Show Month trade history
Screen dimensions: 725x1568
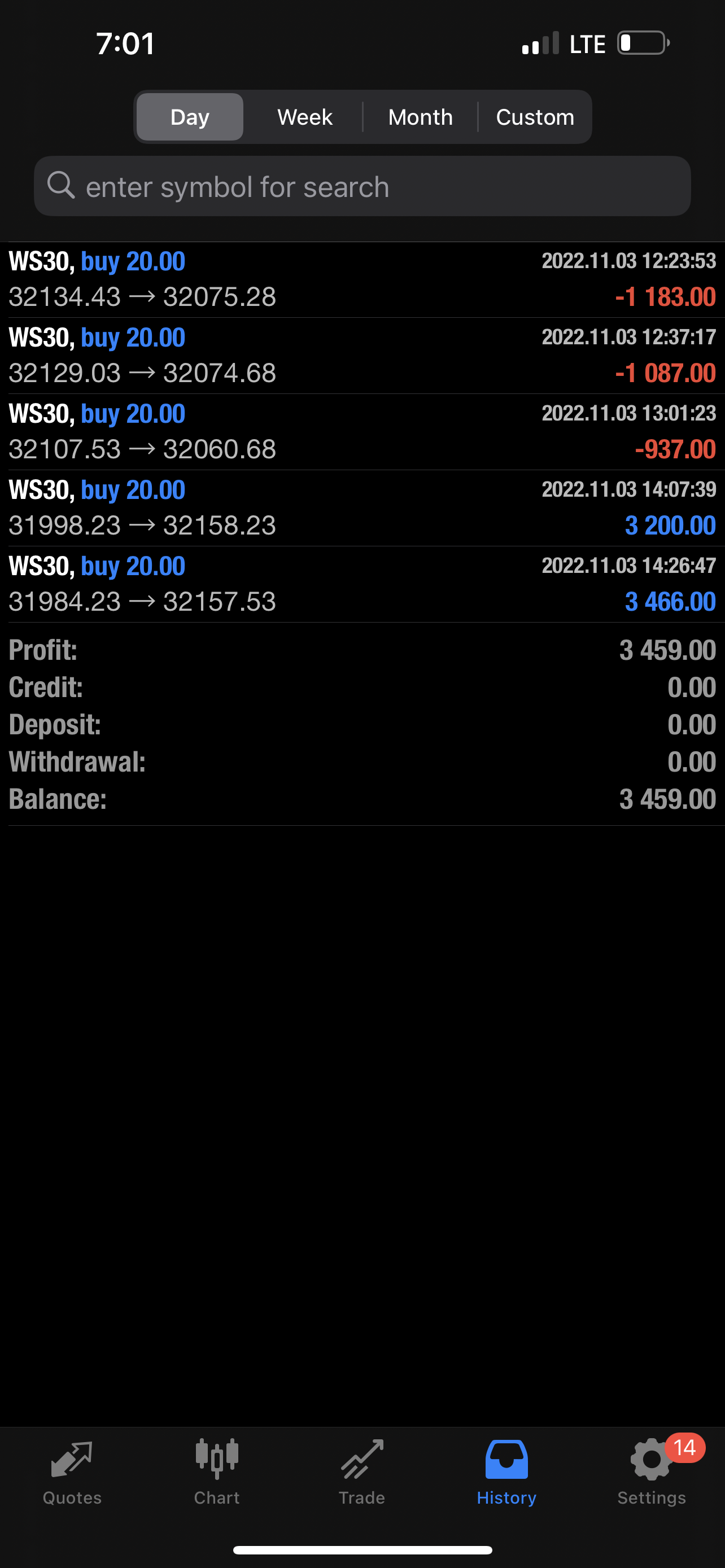pyautogui.click(x=420, y=117)
